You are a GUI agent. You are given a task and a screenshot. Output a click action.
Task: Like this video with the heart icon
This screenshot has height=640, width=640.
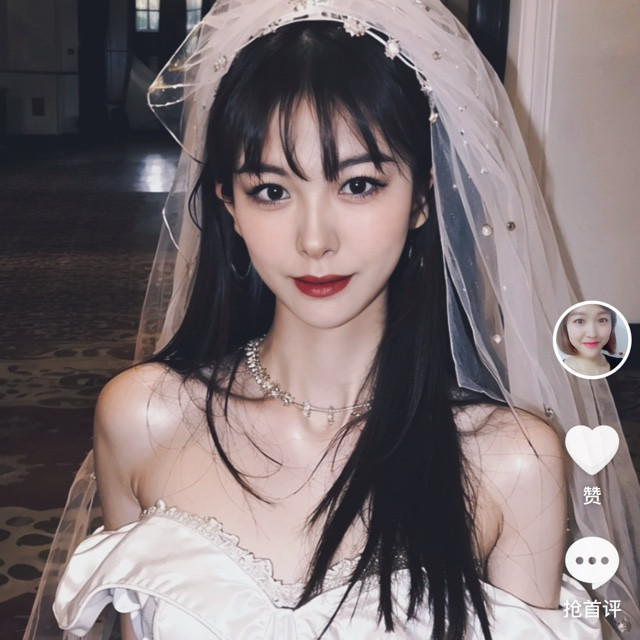[x=592, y=449]
